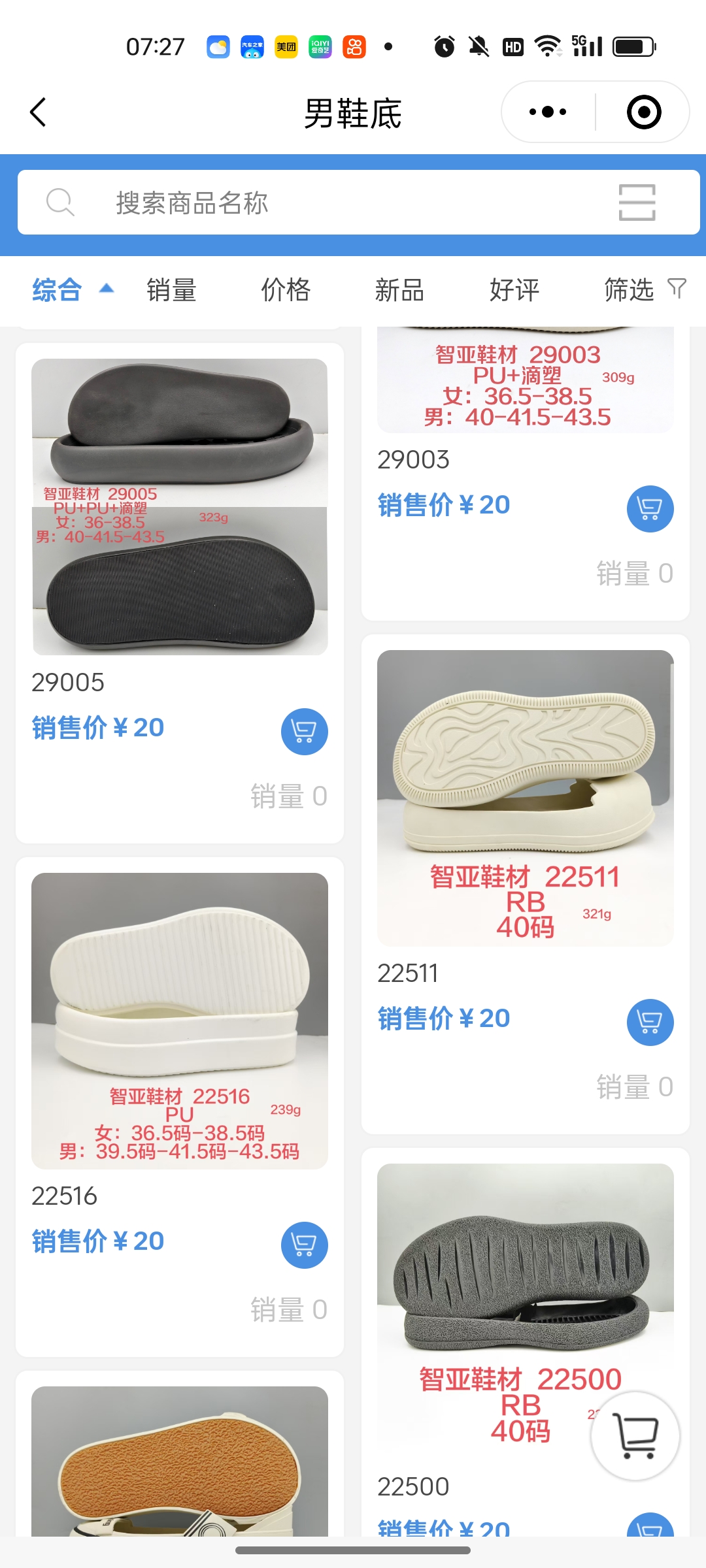Image resolution: width=706 pixels, height=1568 pixels.
Task: Open the mini program more-options menu
Action: tap(548, 112)
